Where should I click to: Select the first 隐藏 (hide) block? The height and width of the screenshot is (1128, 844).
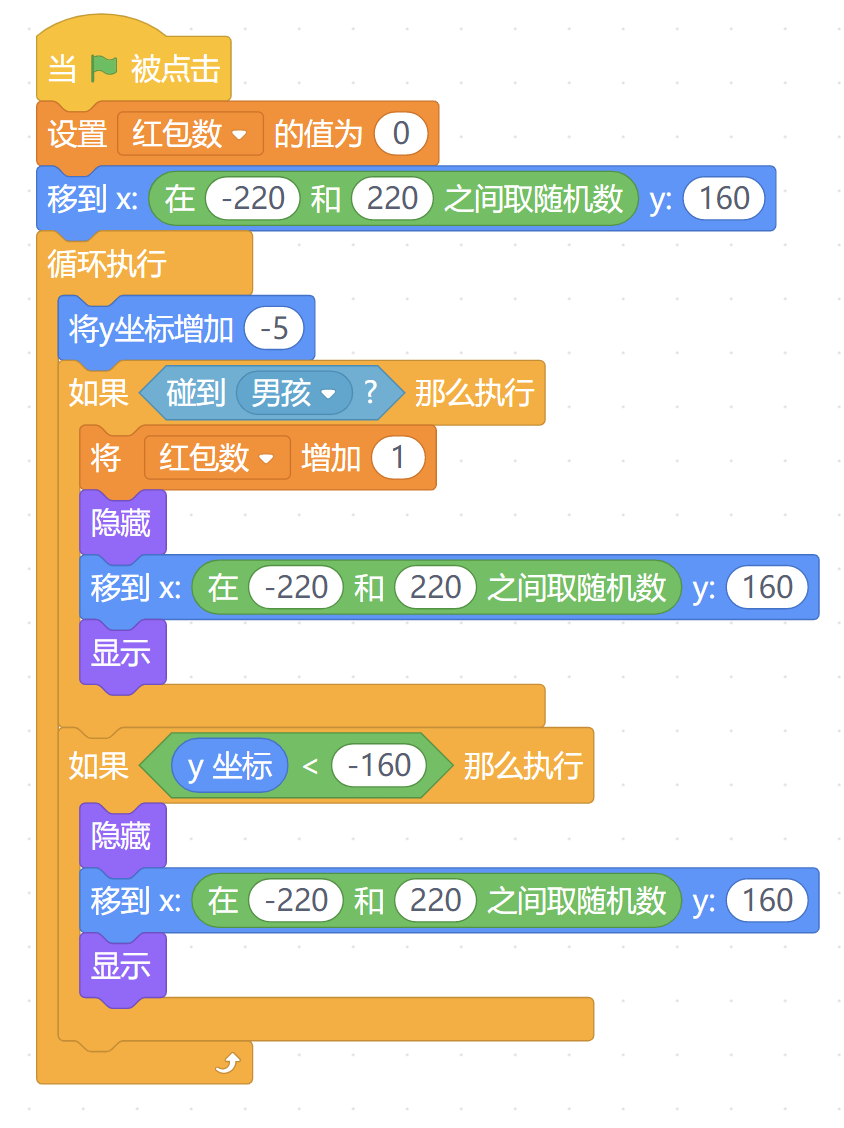pyautogui.click(x=121, y=522)
